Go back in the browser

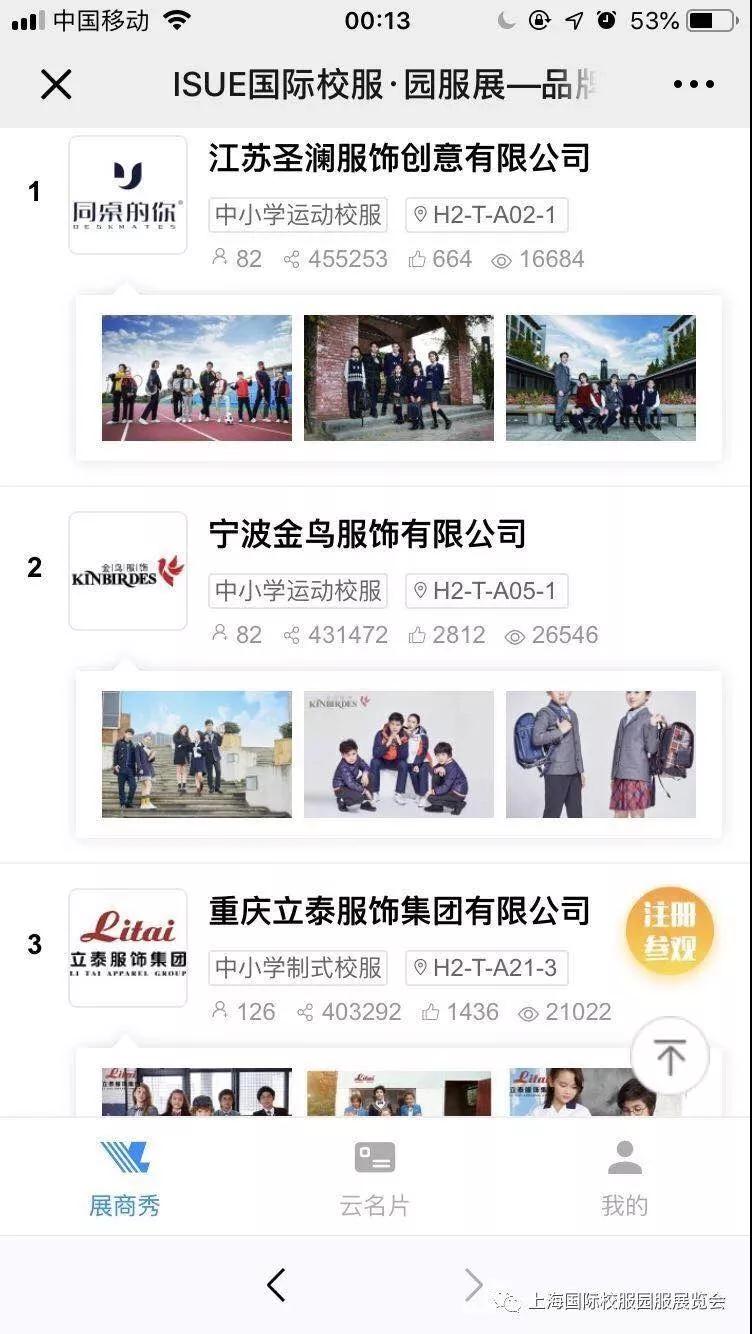click(x=277, y=1285)
